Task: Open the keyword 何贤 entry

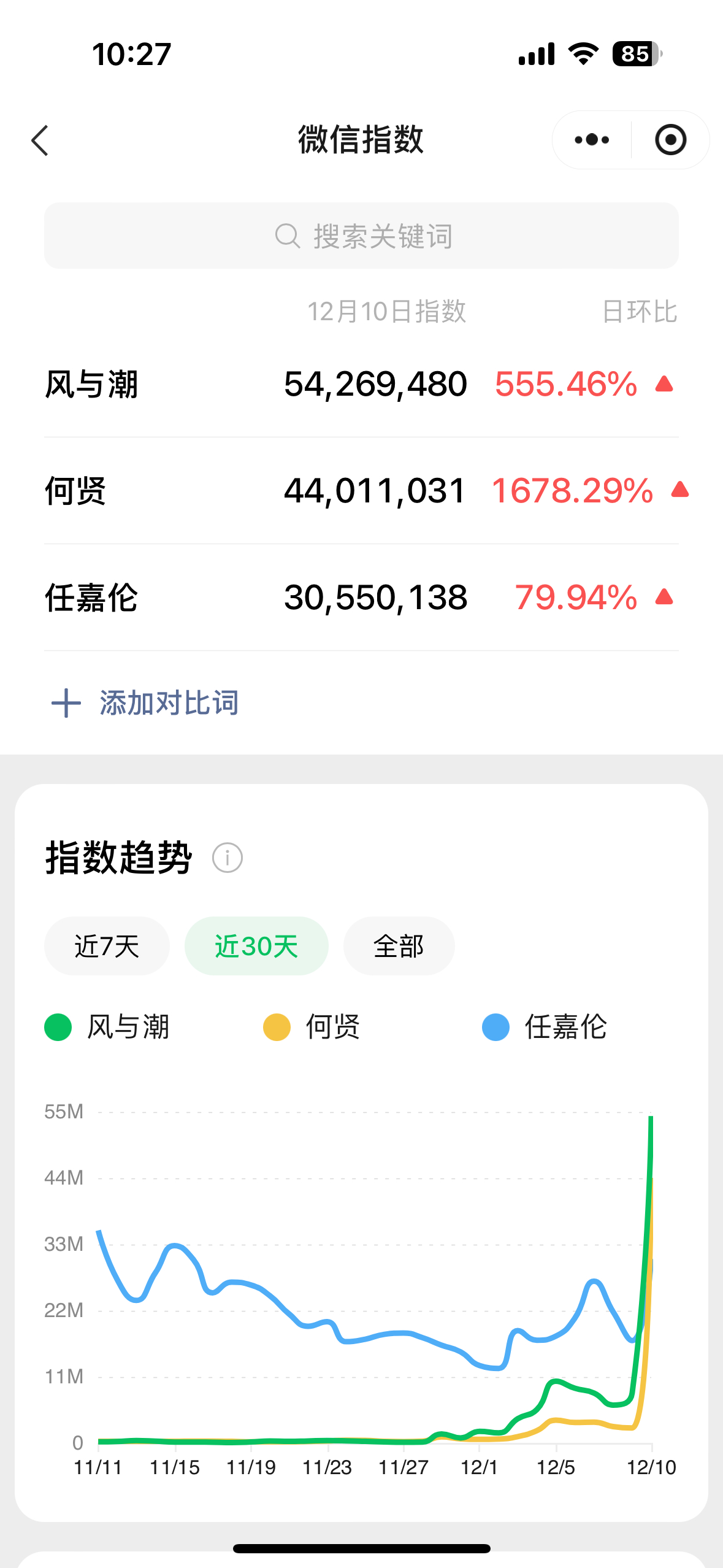Action: point(75,490)
